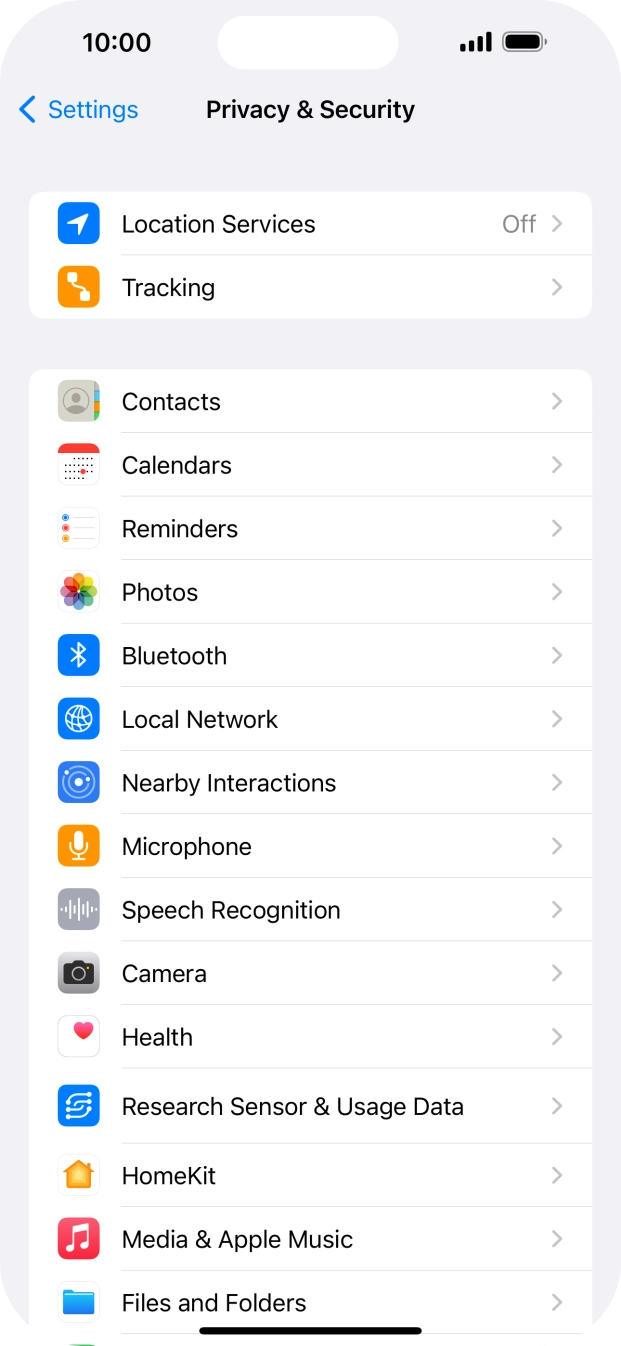Open Nearby Interactions settings
This screenshot has width=621, height=1346.
pos(310,783)
